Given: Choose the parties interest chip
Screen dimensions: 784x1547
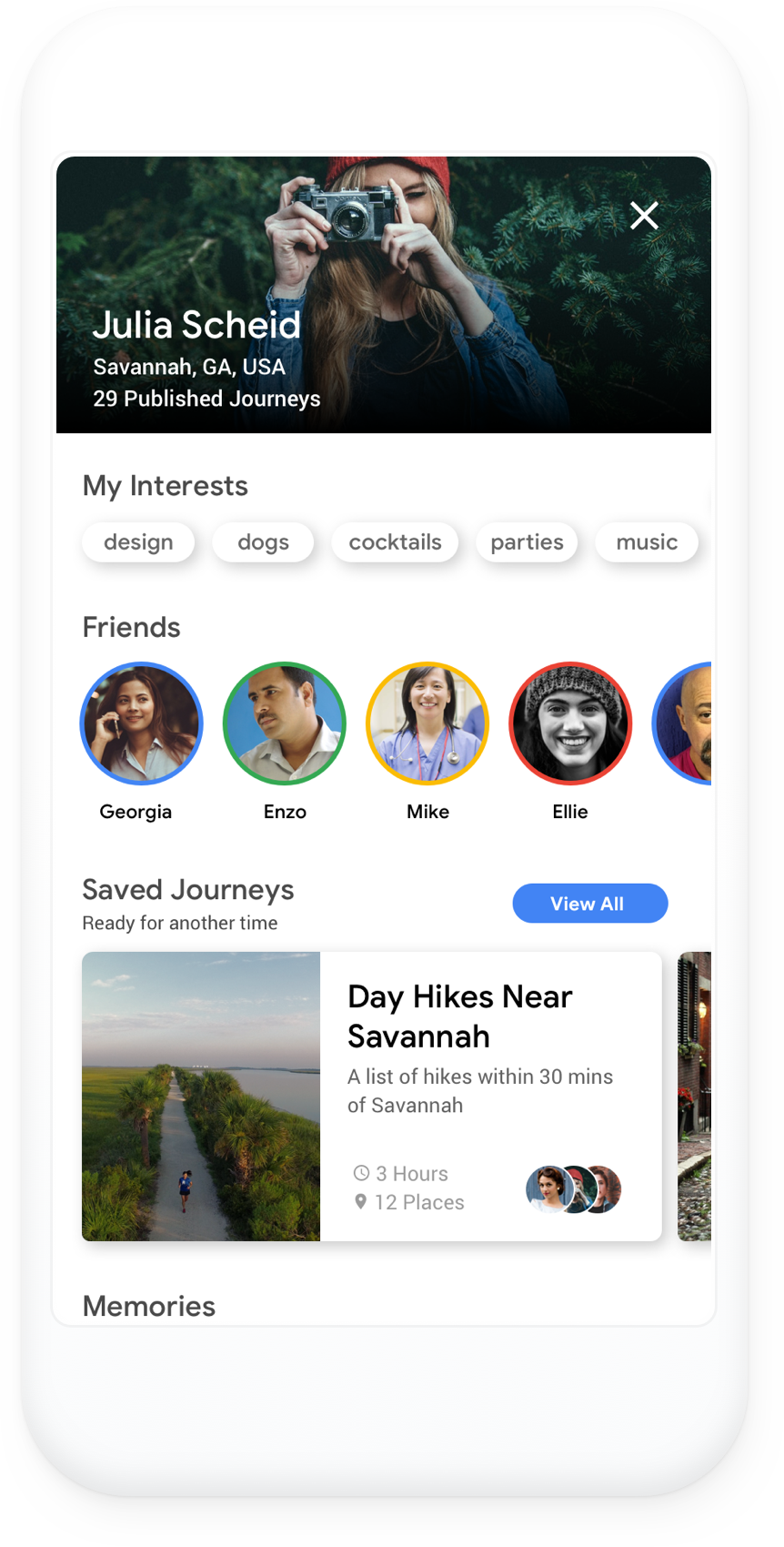Looking at the screenshot, I should (x=527, y=542).
